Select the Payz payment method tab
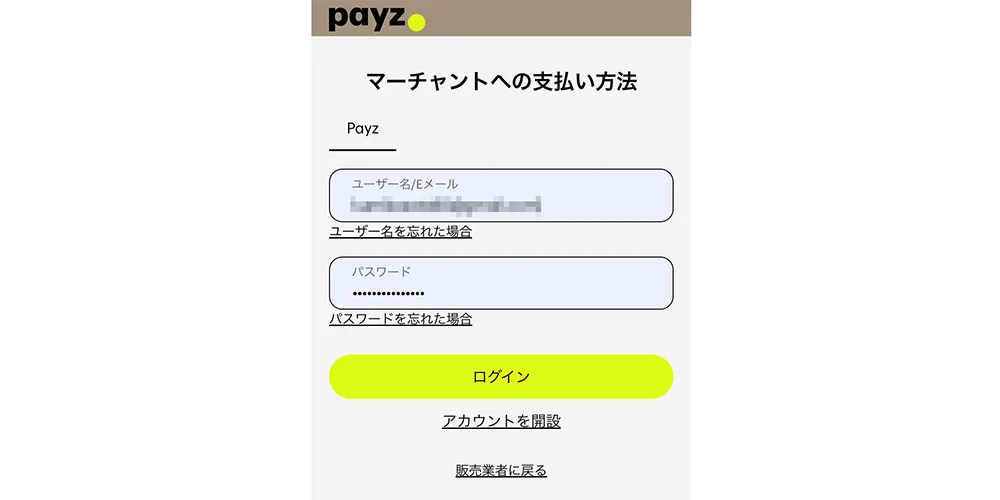 362,129
